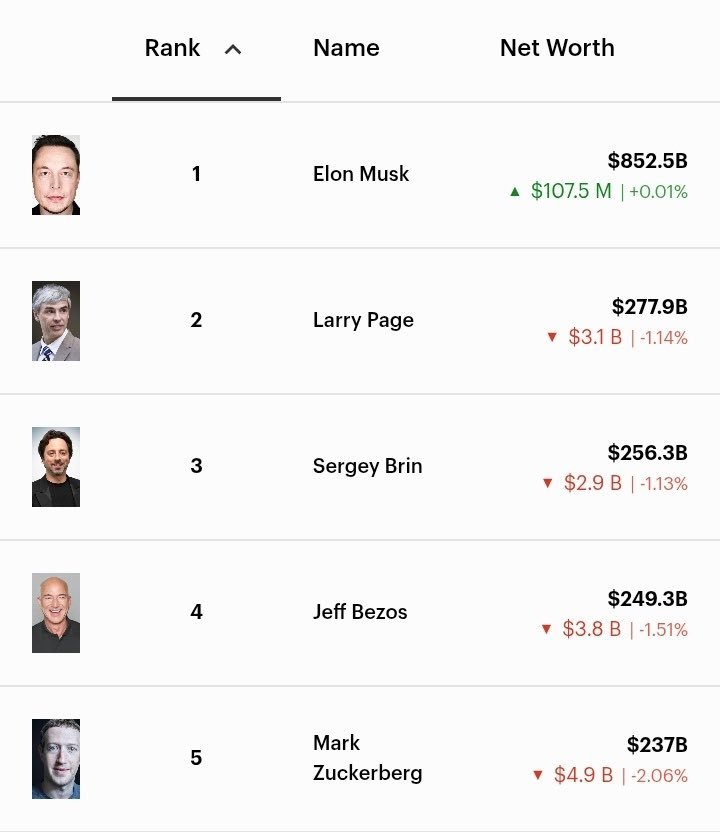Click Jeff Bezos' profile photo

coord(57,612)
